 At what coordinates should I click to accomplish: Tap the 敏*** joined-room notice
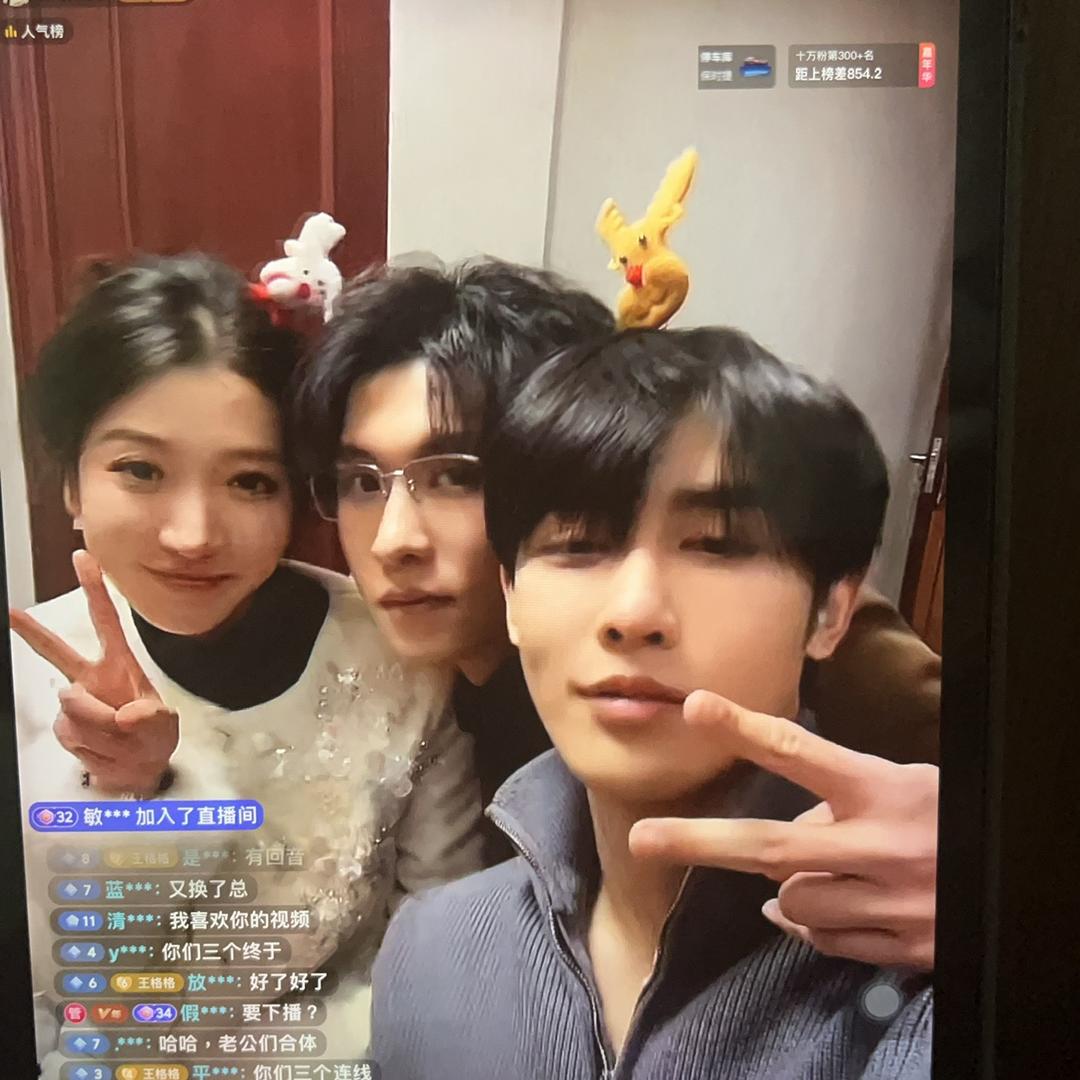(146, 816)
